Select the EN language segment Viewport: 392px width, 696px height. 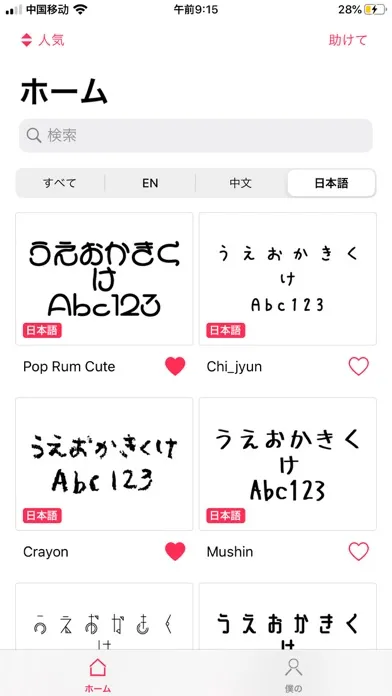coord(150,183)
